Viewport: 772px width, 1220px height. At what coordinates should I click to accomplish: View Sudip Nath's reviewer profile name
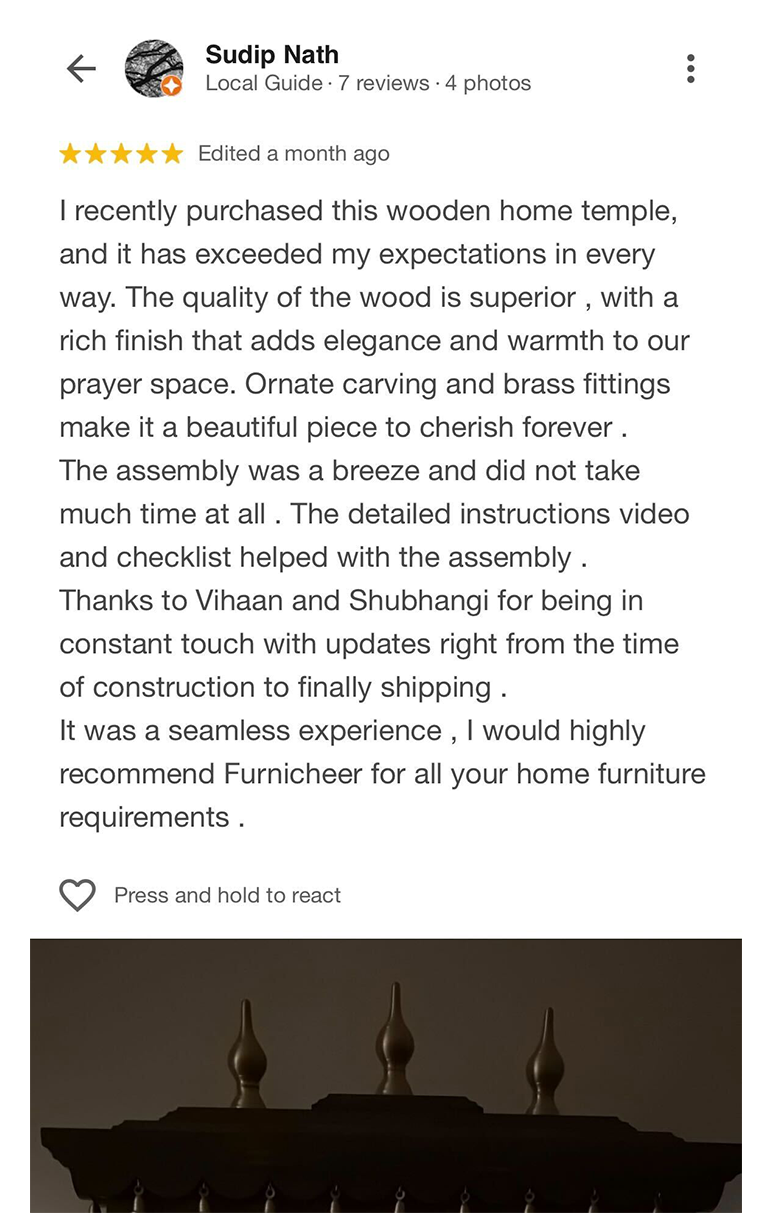click(x=272, y=54)
